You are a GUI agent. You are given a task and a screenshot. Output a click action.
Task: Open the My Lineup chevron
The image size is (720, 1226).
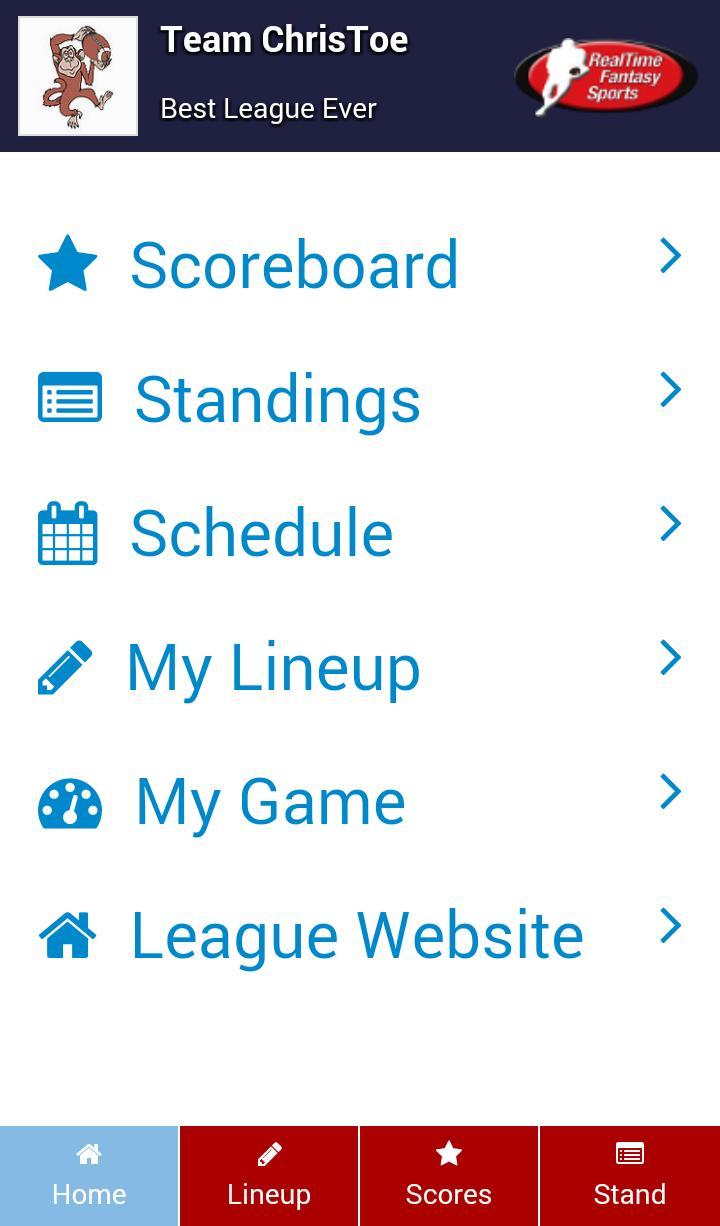point(671,658)
